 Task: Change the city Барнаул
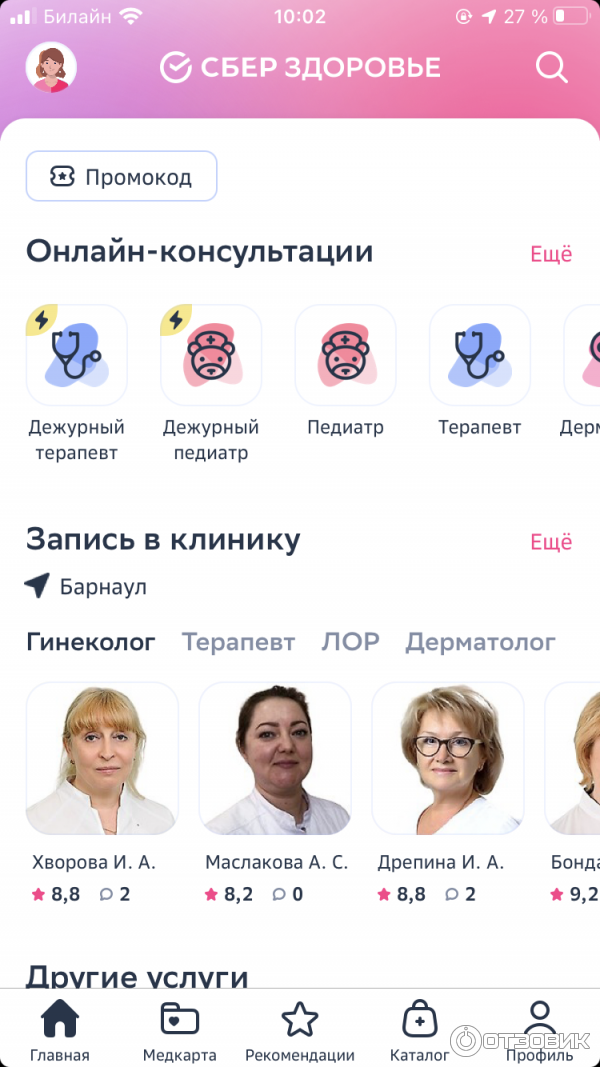86,587
